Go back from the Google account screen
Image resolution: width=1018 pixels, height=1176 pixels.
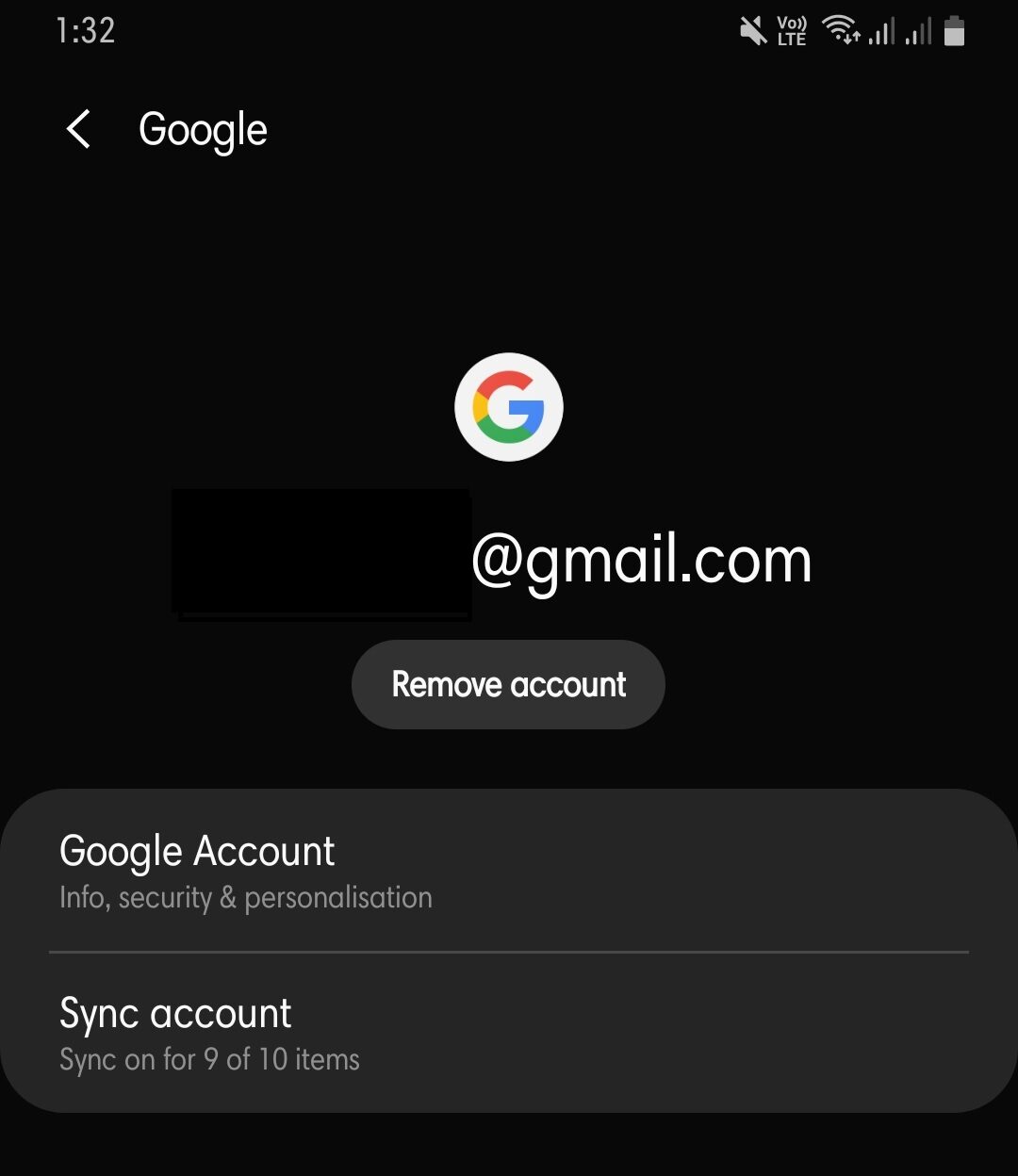click(x=79, y=129)
